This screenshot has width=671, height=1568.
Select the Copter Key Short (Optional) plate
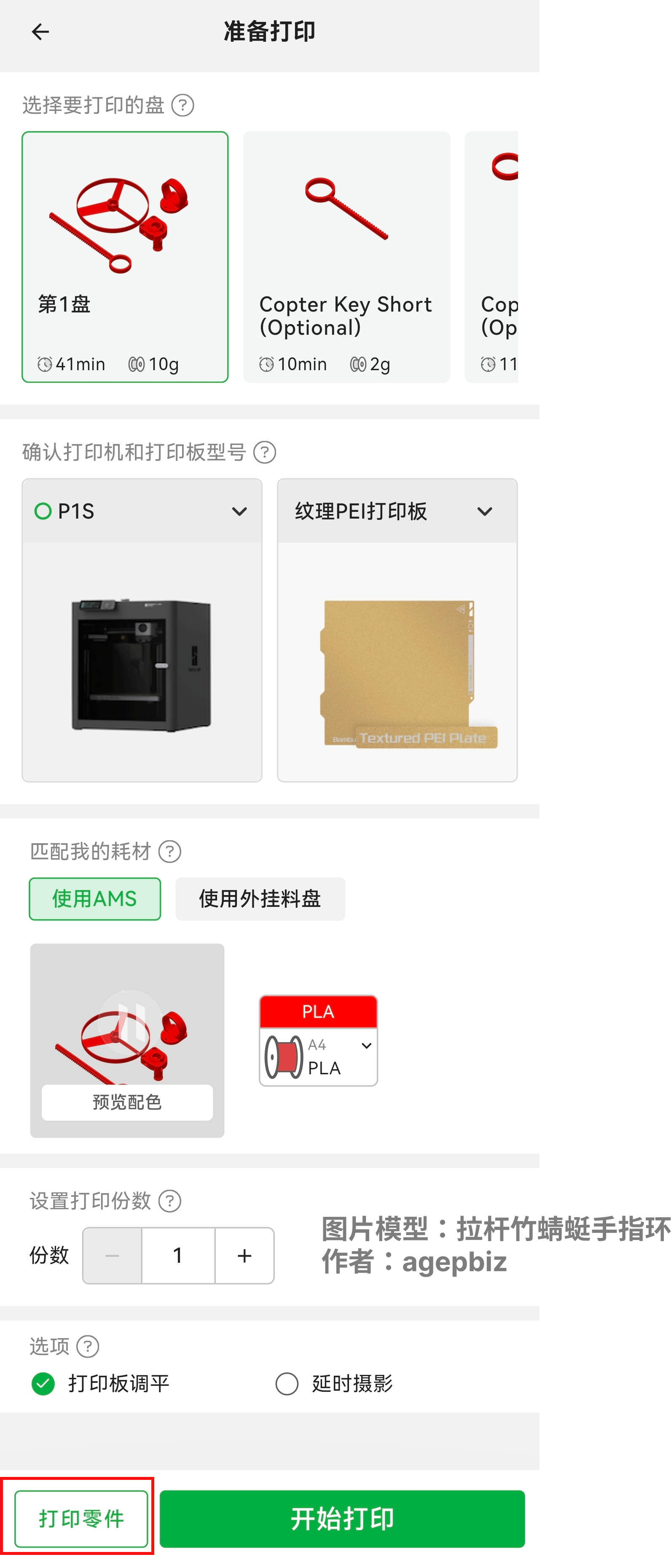(346, 256)
